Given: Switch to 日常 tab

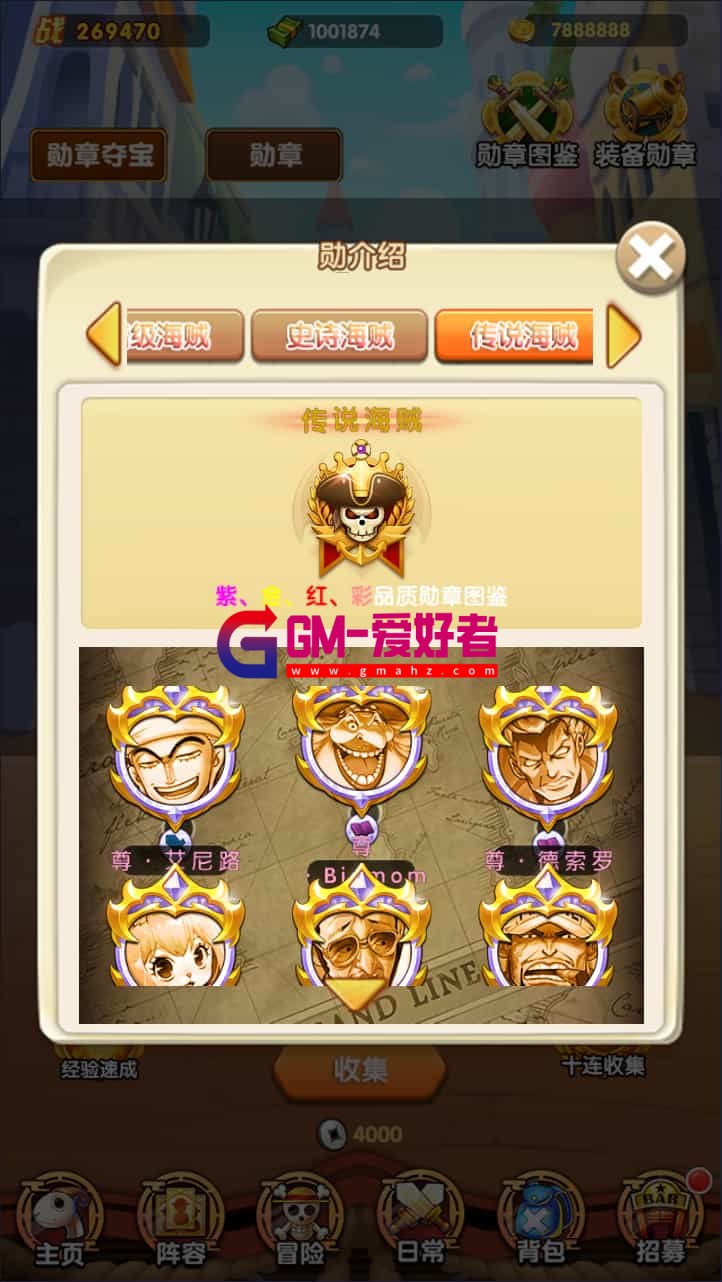Looking at the screenshot, I should (421, 1223).
